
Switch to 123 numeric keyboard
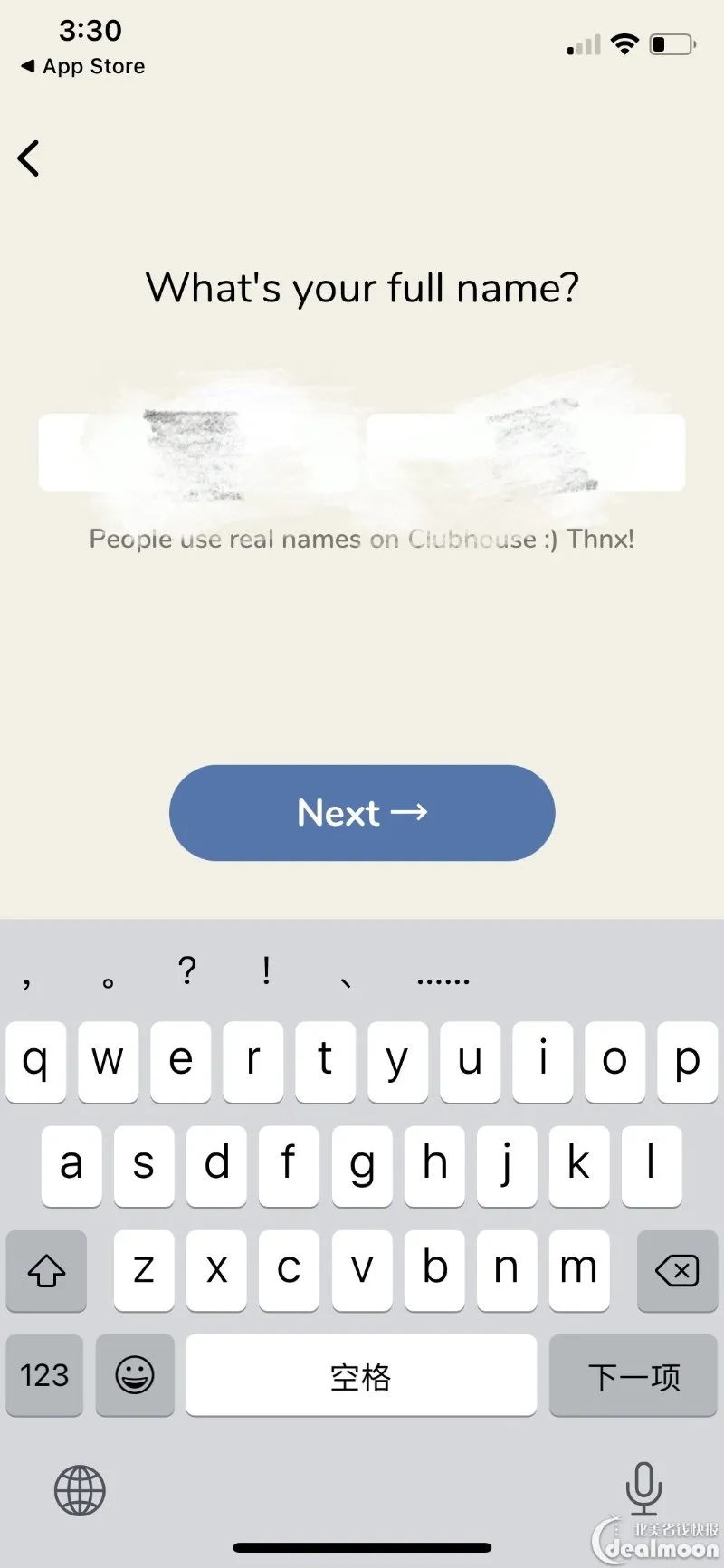[44, 1375]
